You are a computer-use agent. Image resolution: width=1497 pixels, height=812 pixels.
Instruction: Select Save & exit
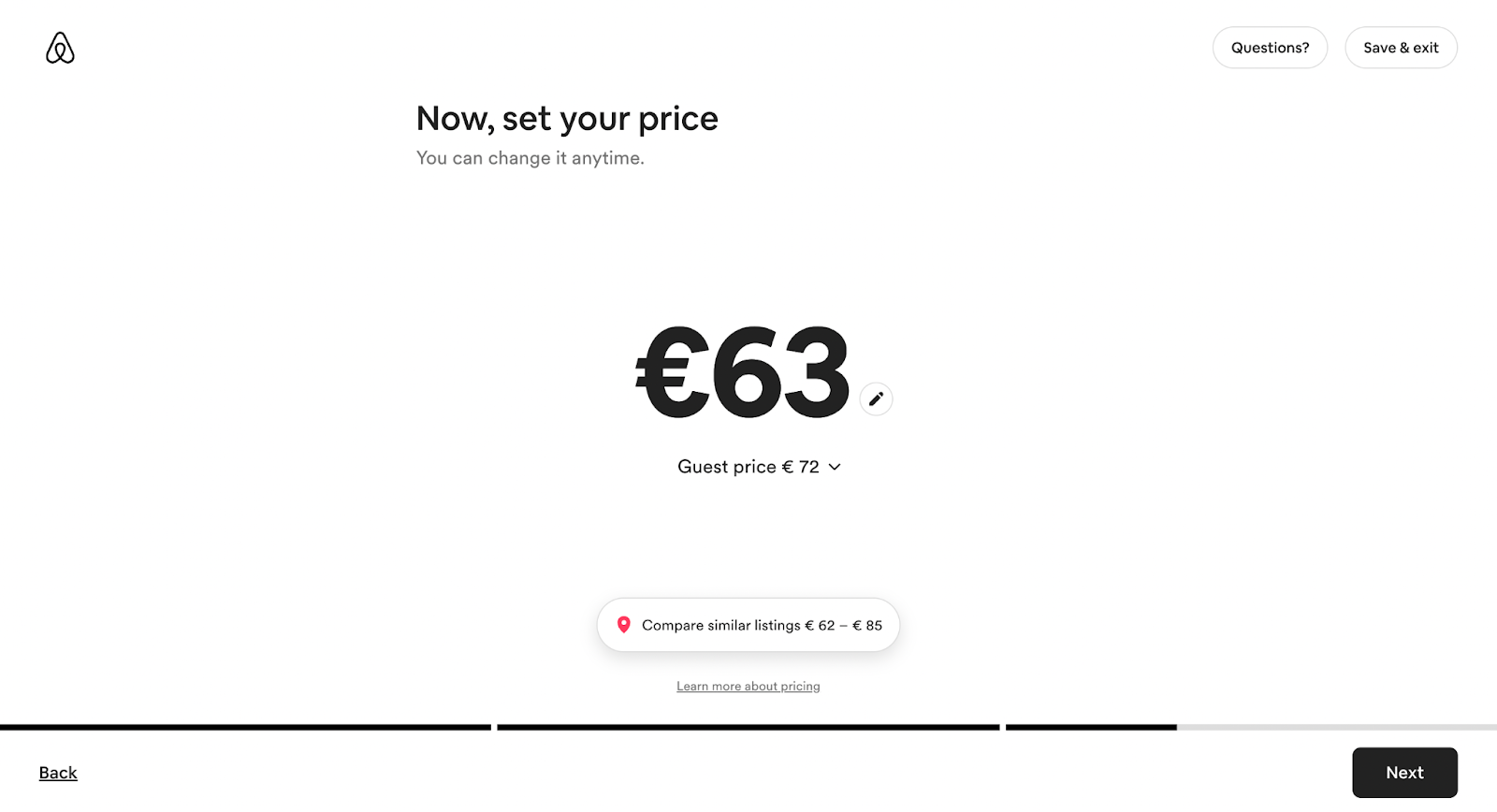(1401, 48)
